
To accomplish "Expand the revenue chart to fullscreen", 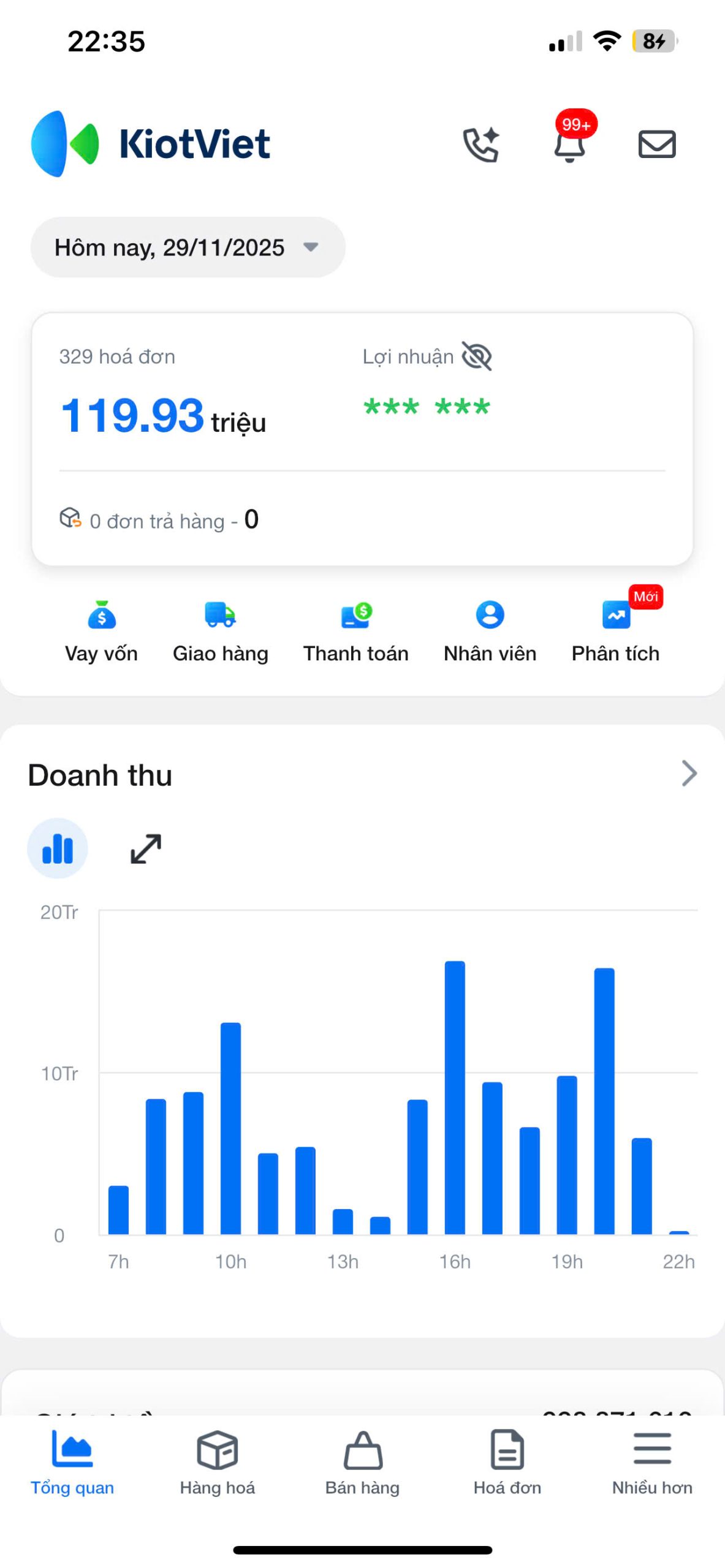I will (146, 849).
